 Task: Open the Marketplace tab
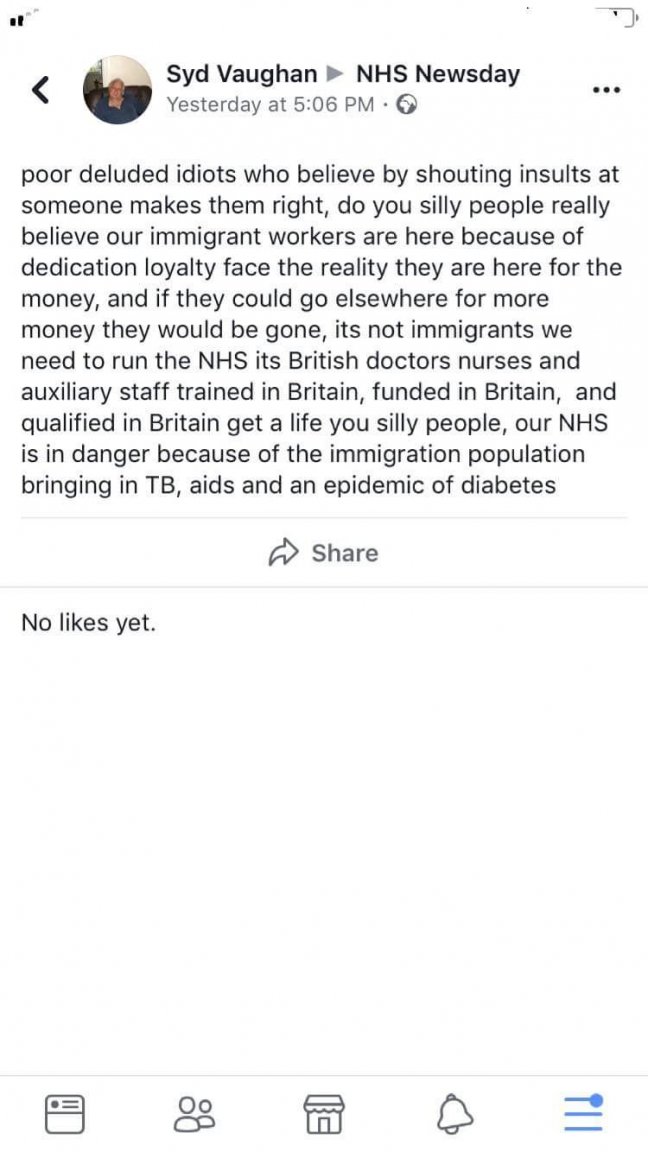pos(323,1113)
